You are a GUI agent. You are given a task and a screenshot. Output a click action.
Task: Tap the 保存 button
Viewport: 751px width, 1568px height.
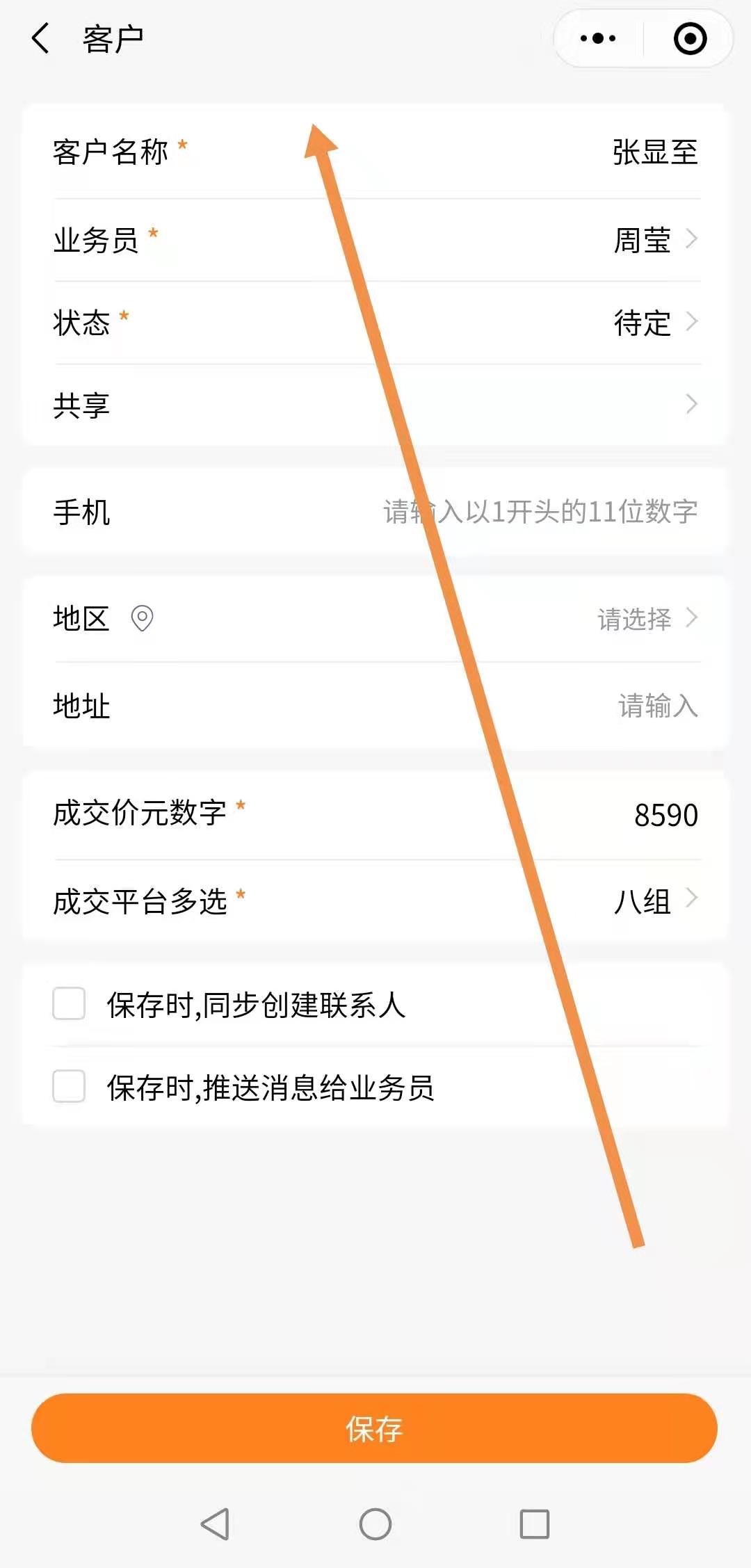(x=374, y=1429)
